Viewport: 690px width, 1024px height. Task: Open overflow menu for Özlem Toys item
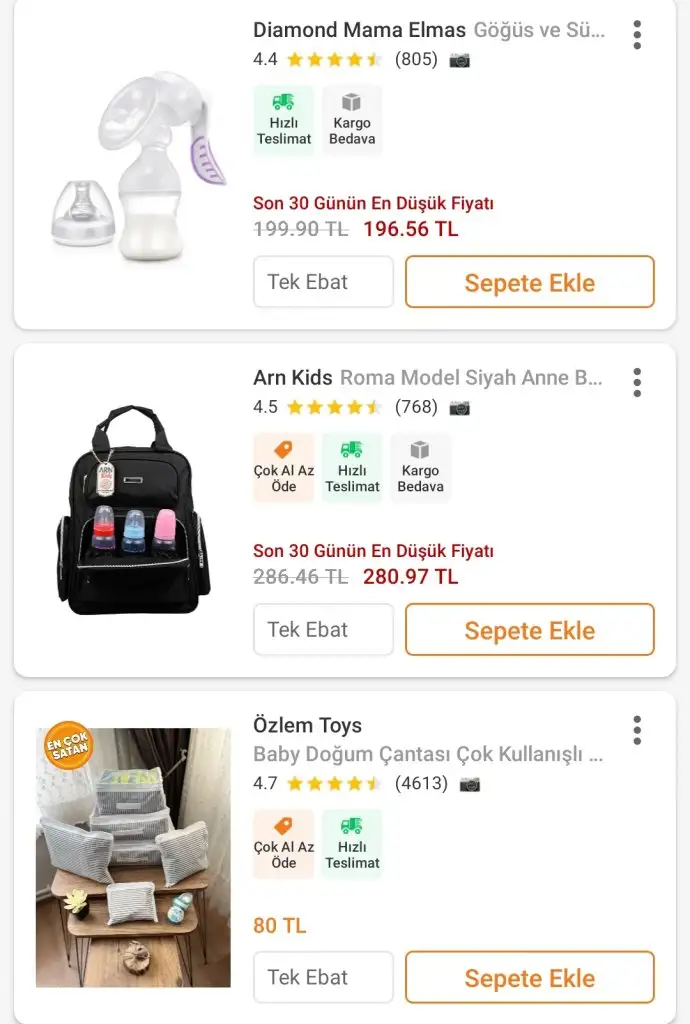pos(637,730)
